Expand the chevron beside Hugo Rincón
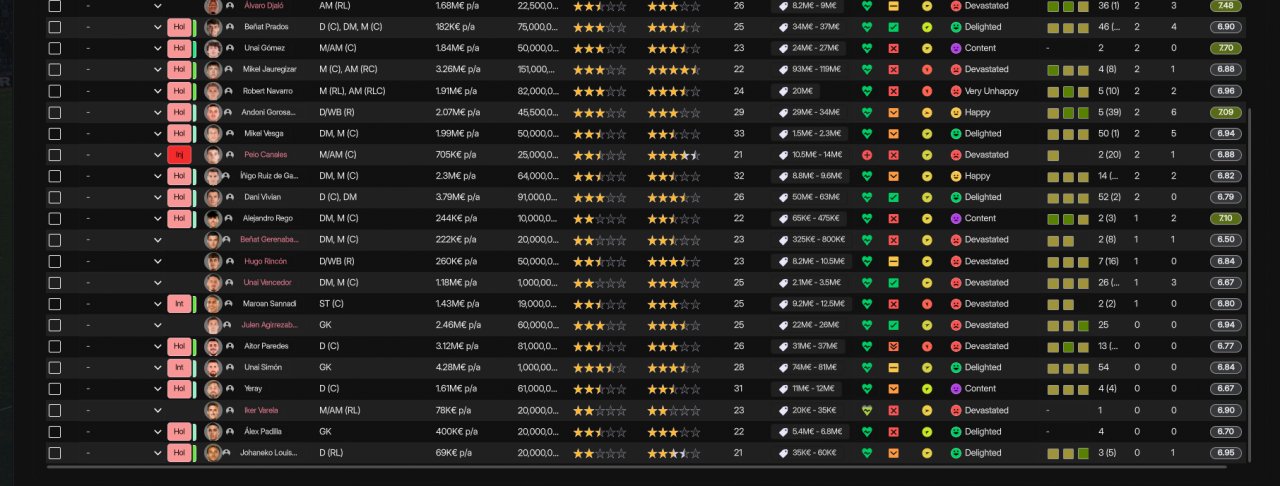 [x=158, y=261]
